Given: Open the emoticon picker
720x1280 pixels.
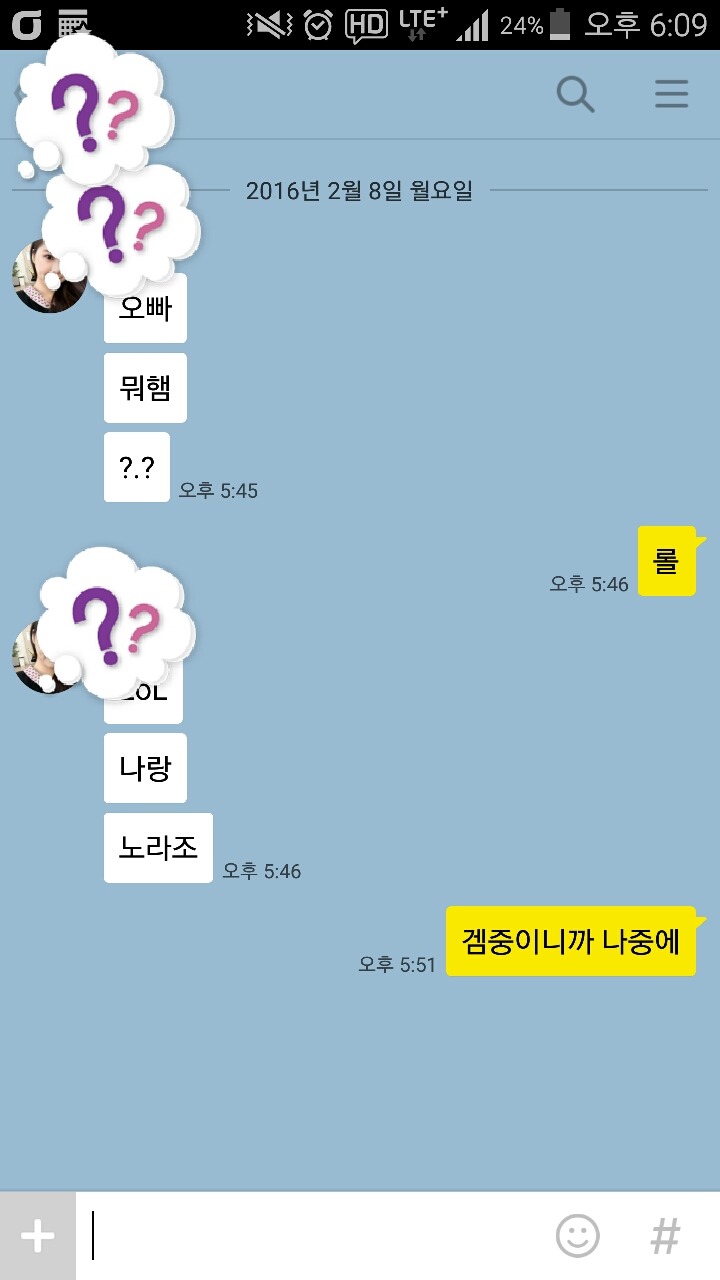Looking at the screenshot, I should 578,1237.
